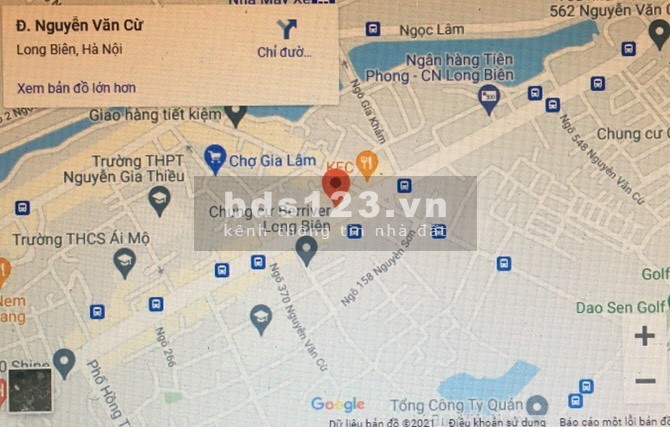Screen dimensions: 670x427
Task: Select Tổng Công Ty Quán marker
Action: click(x=538, y=405)
